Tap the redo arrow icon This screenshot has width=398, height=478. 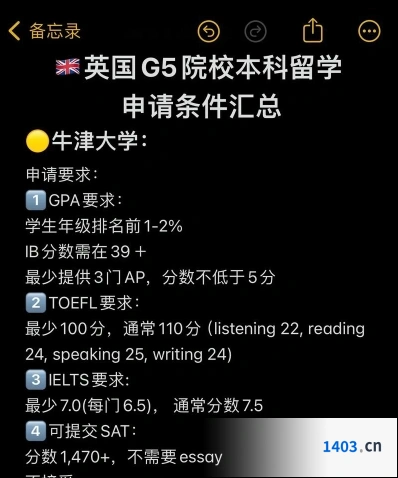click(255, 31)
